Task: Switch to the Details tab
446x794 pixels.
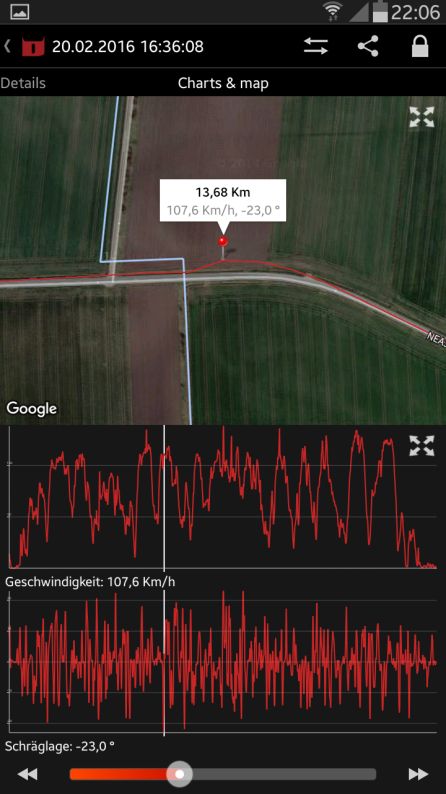Action: point(23,83)
